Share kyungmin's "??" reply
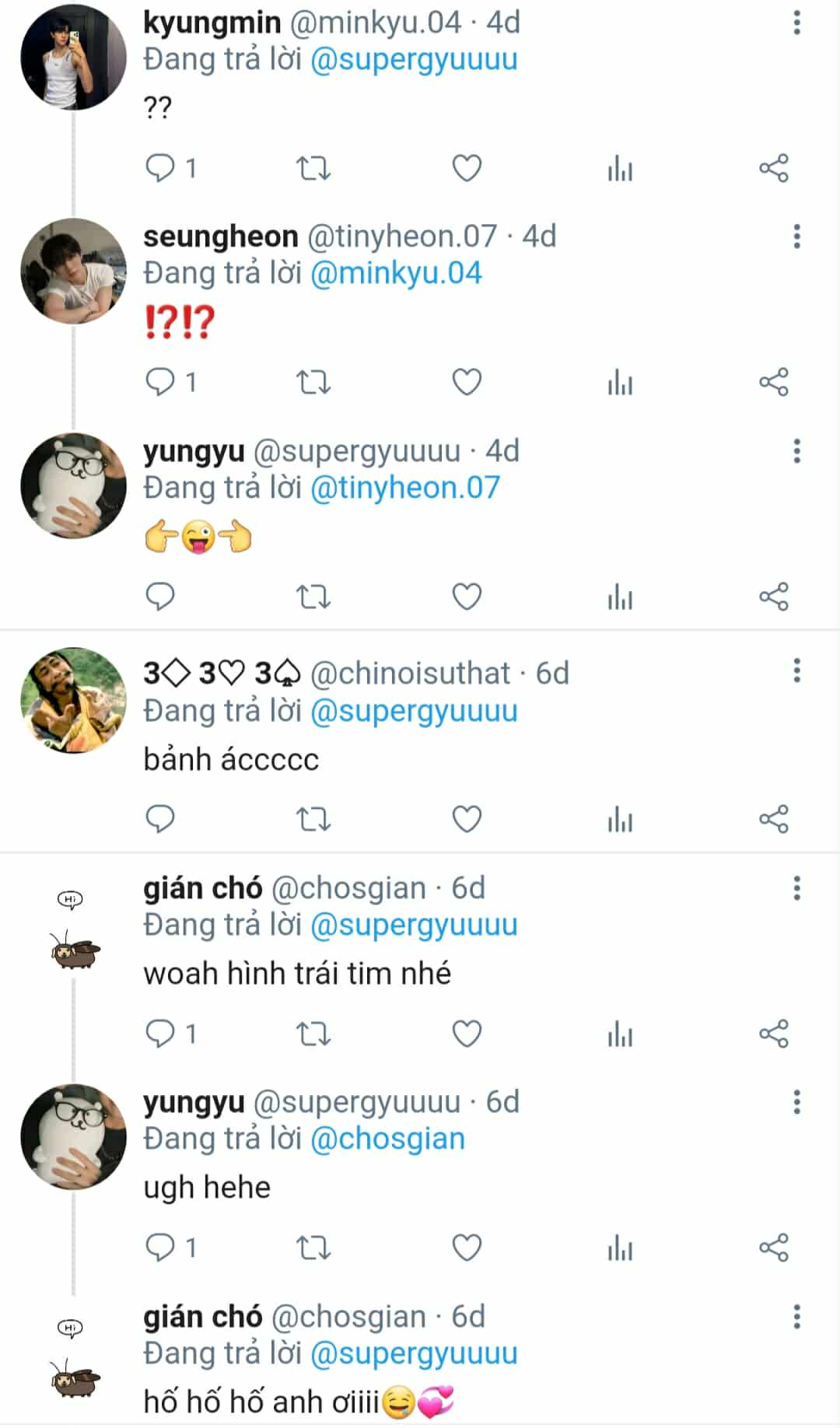The height and width of the screenshot is (1428, 840). coord(774,168)
